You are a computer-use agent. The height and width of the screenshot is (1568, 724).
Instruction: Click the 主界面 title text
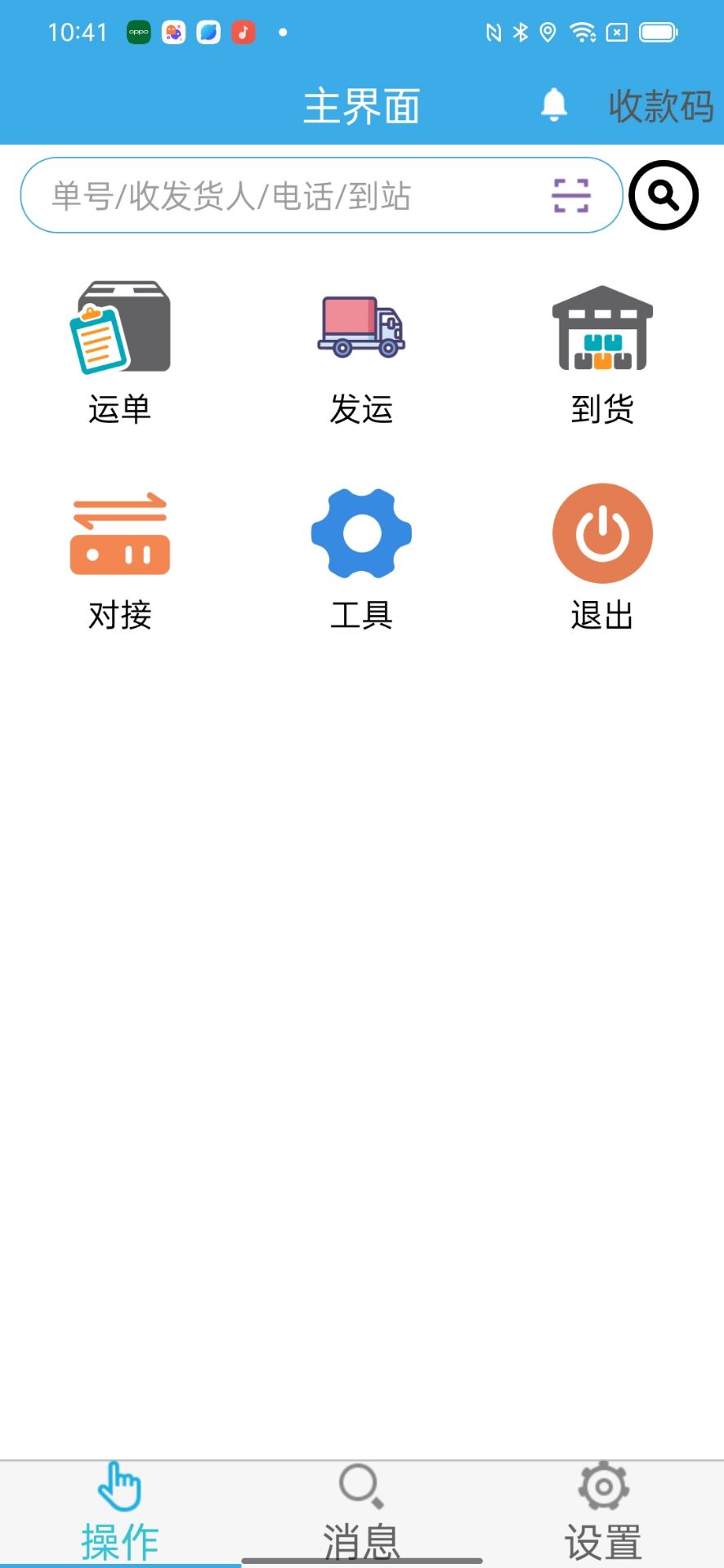point(361,105)
